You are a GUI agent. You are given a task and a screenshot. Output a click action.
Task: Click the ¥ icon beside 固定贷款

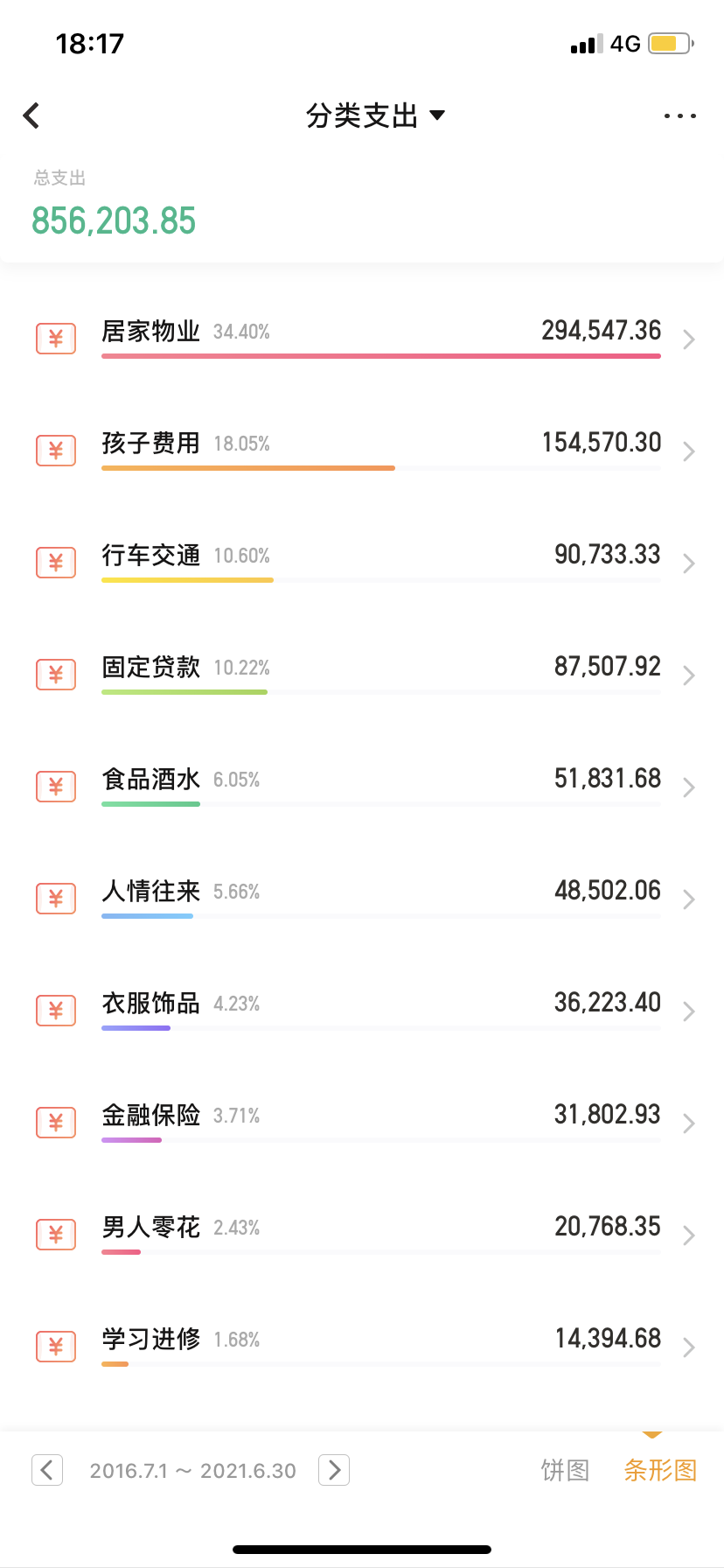pyautogui.click(x=55, y=674)
